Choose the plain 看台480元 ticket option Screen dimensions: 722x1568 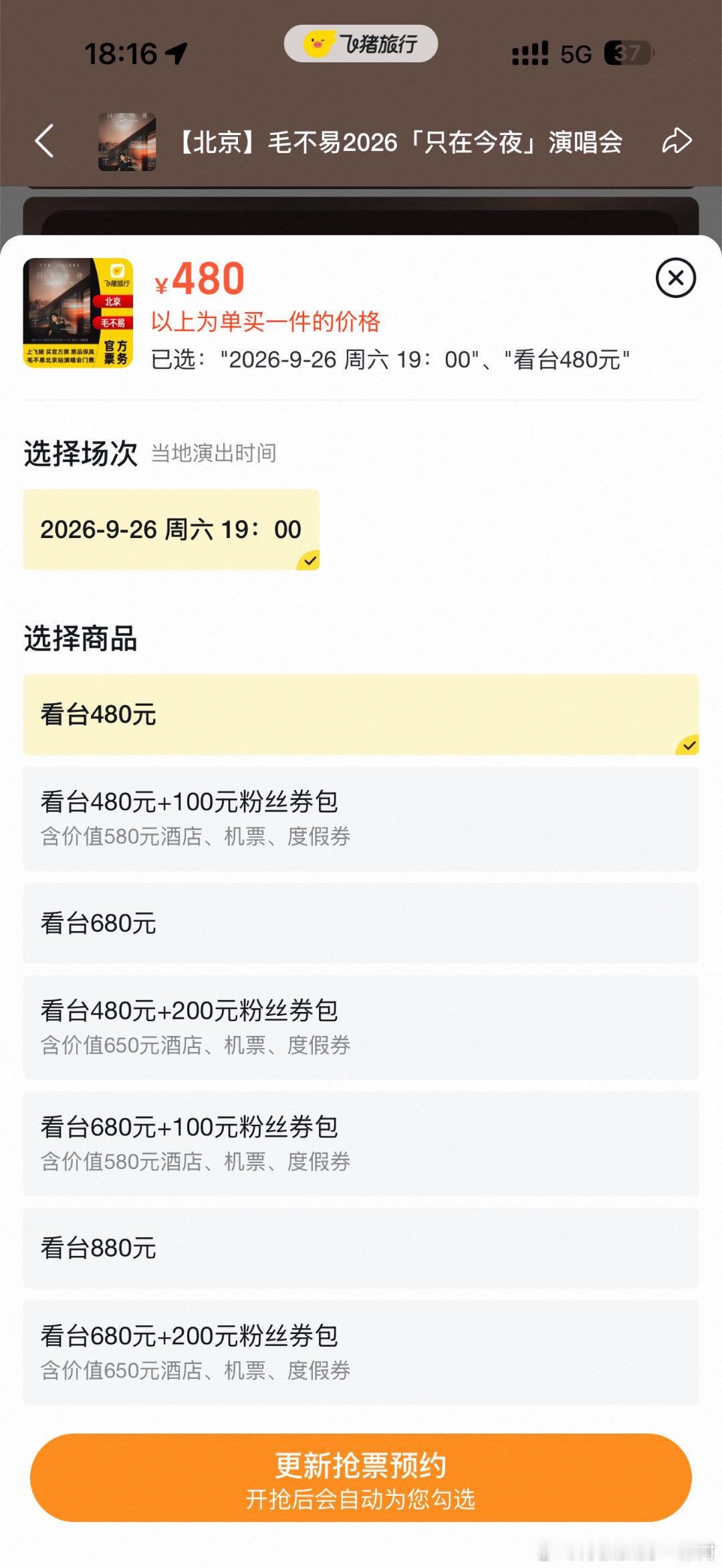coord(361,714)
